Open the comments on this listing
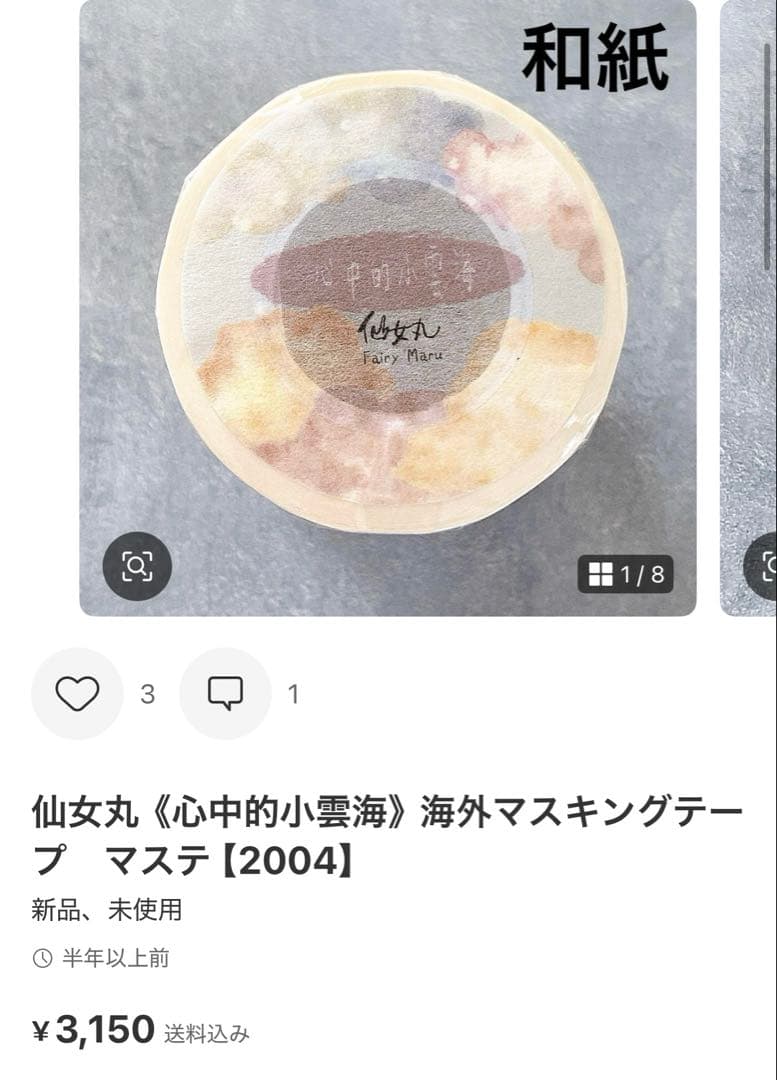Image resolution: width=777 pixels, height=1080 pixels. [x=225, y=693]
